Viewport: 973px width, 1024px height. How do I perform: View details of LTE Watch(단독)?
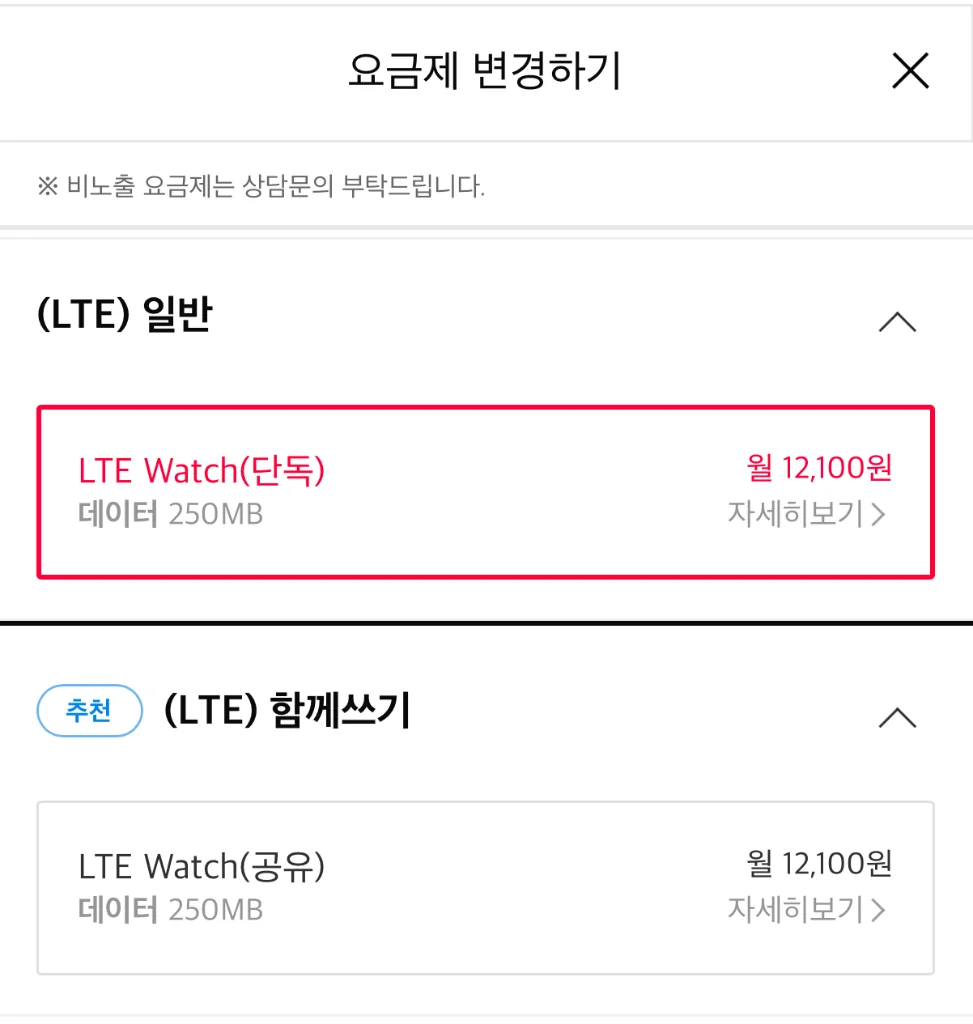(806, 514)
